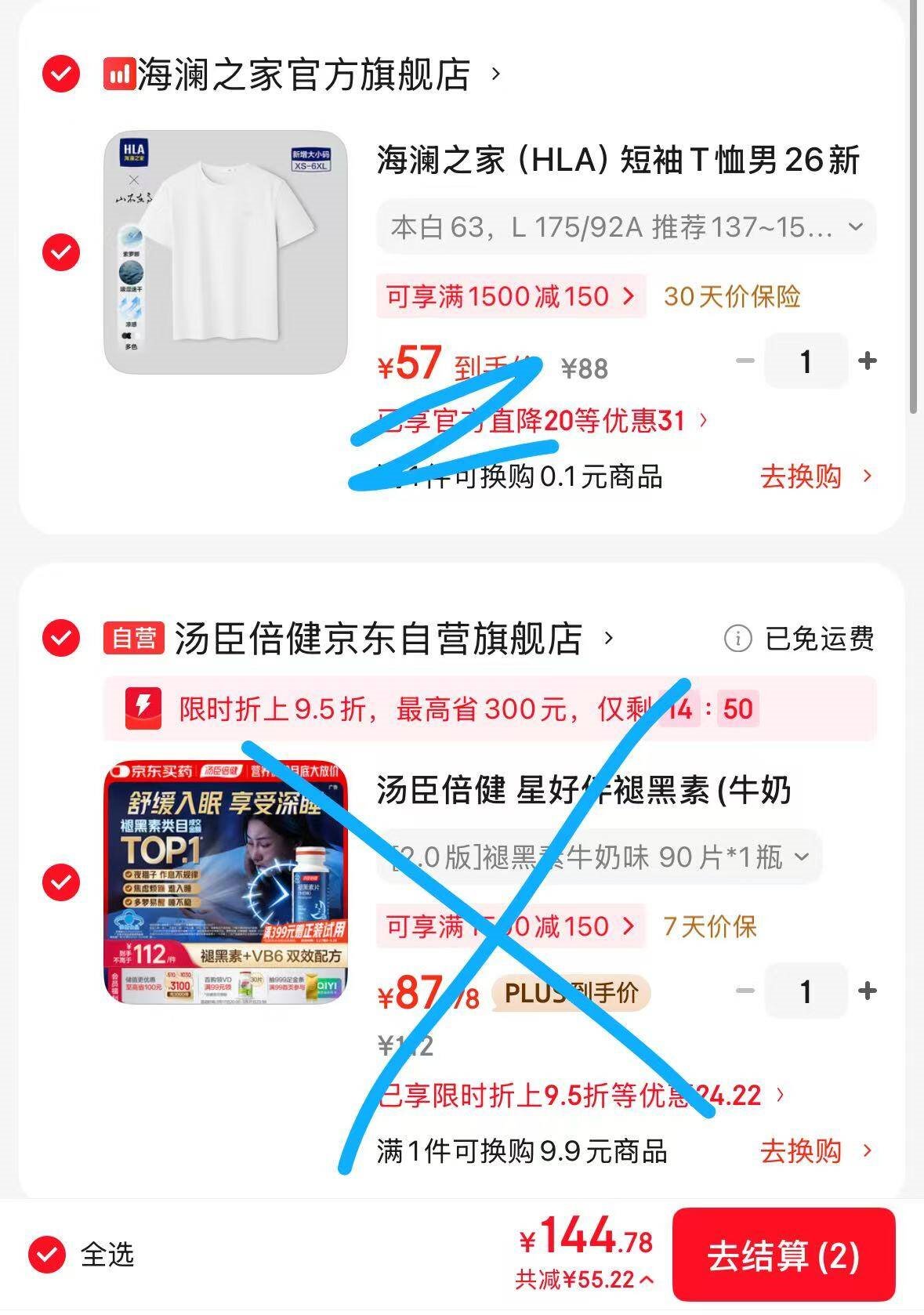Open the 汤臣倍健 melatonin product image
Screen dimensions: 924x1315
click(x=226, y=882)
